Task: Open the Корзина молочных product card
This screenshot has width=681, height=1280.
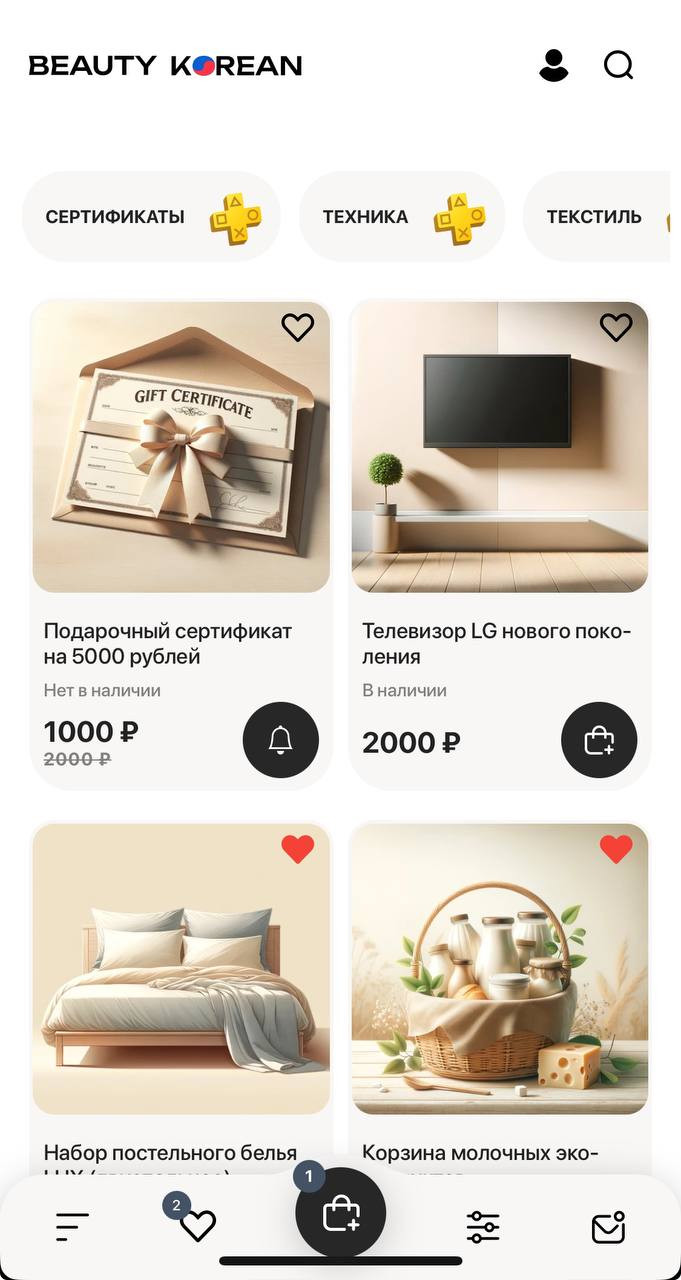Action: click(x=500, y=998)
